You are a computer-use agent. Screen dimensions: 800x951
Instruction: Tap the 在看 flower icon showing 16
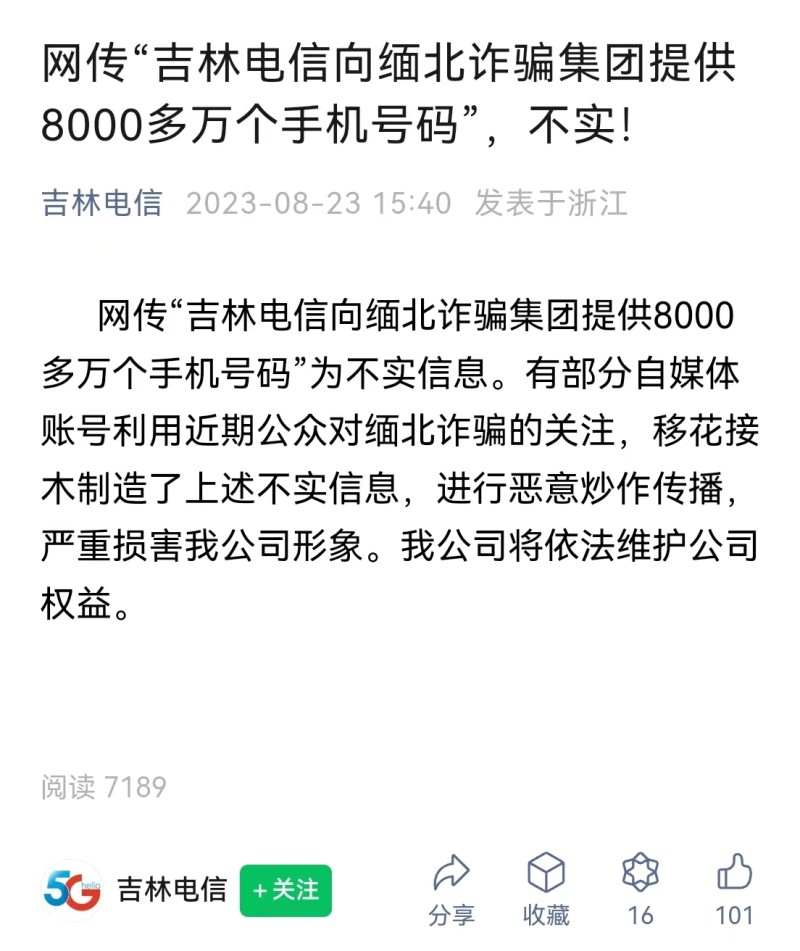[640, 874]
